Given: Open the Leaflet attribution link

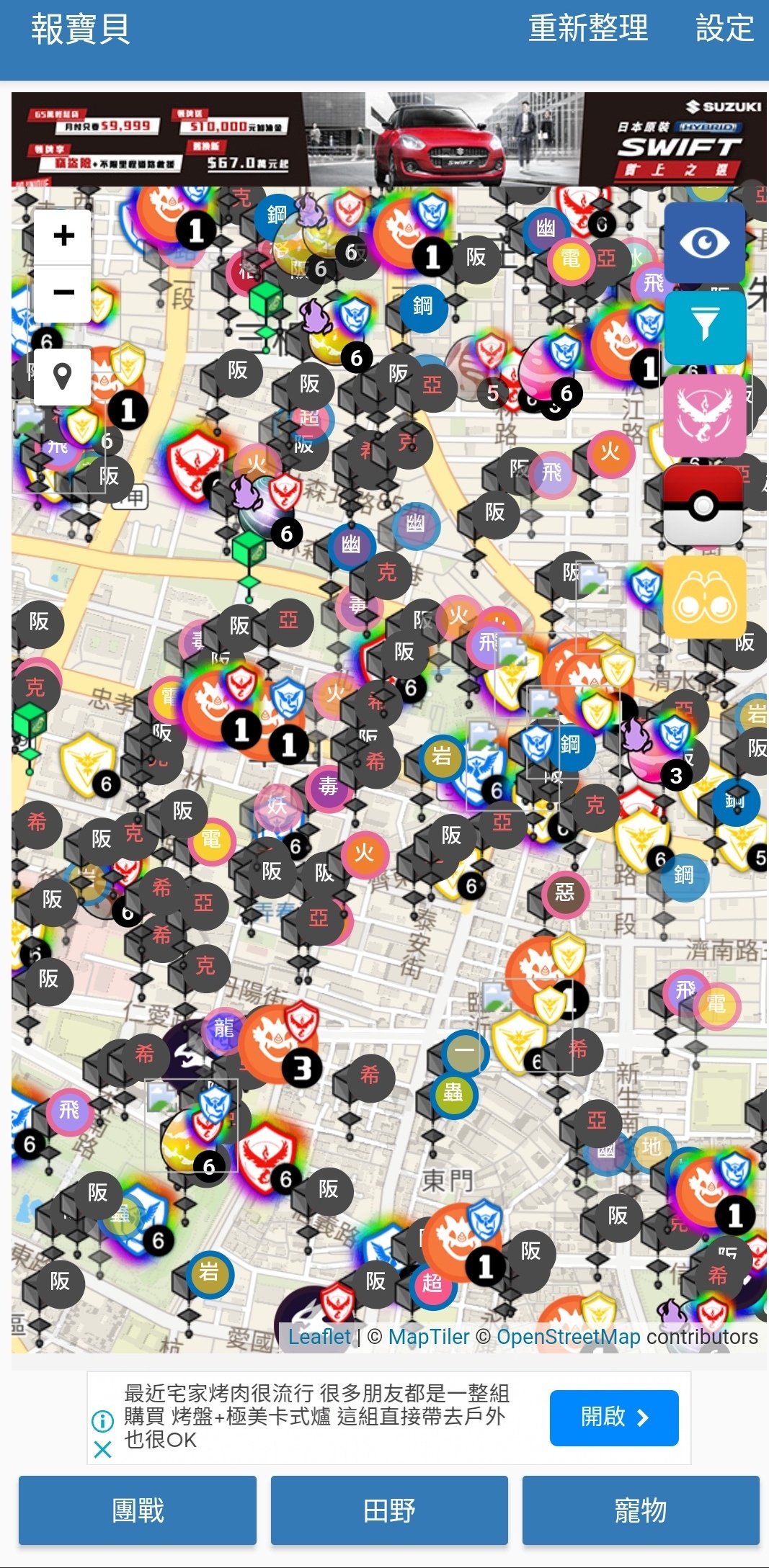Looking at the screenshot, I should (319, 1337).
